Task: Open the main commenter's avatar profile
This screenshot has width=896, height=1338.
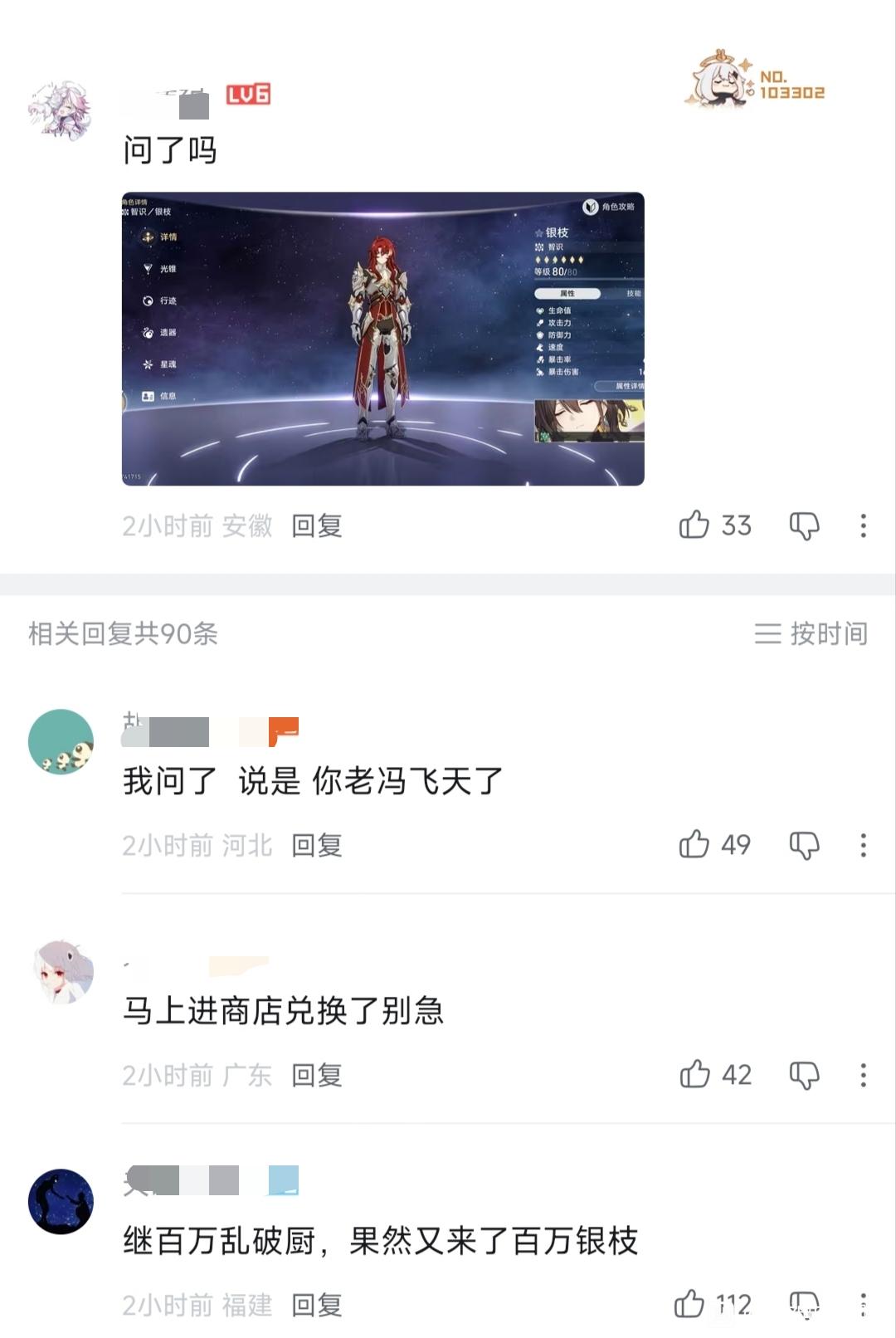Action: point(60,110)
